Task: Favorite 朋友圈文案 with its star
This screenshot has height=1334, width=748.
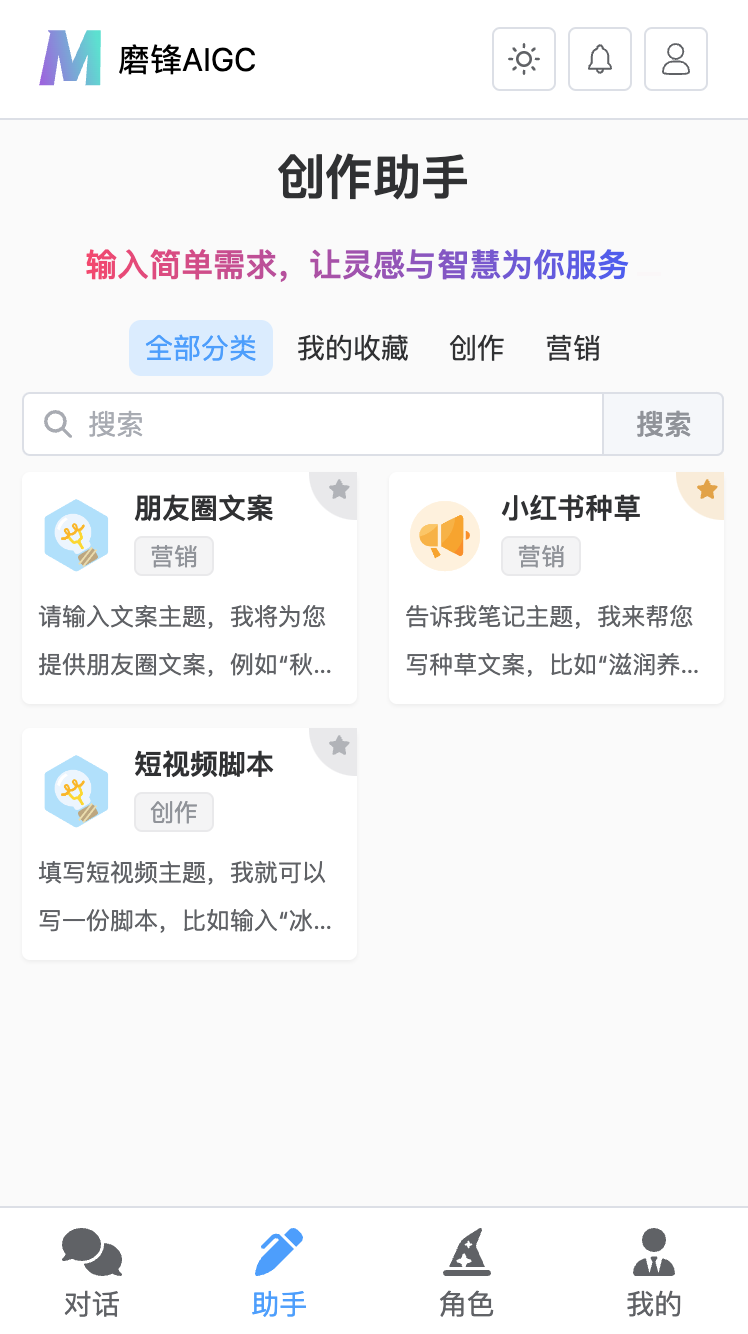Action: [339, 489]
